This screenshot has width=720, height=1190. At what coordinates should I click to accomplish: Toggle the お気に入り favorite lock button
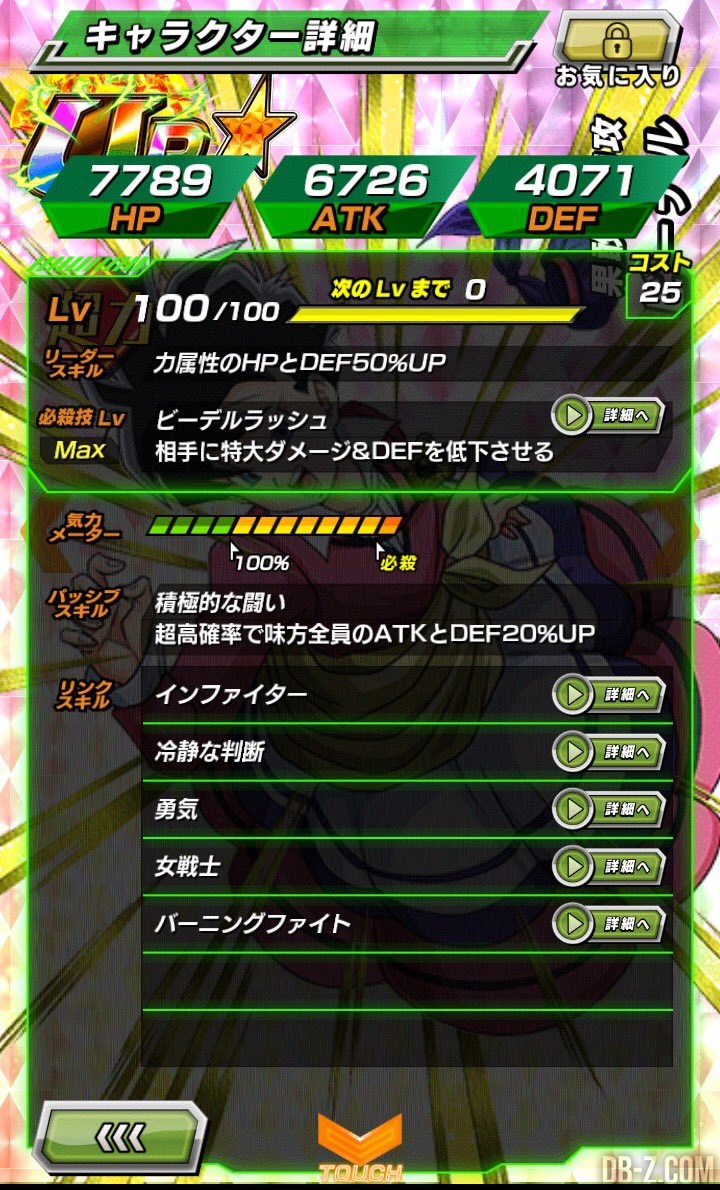pyautogui.click(x=616, y=50)
